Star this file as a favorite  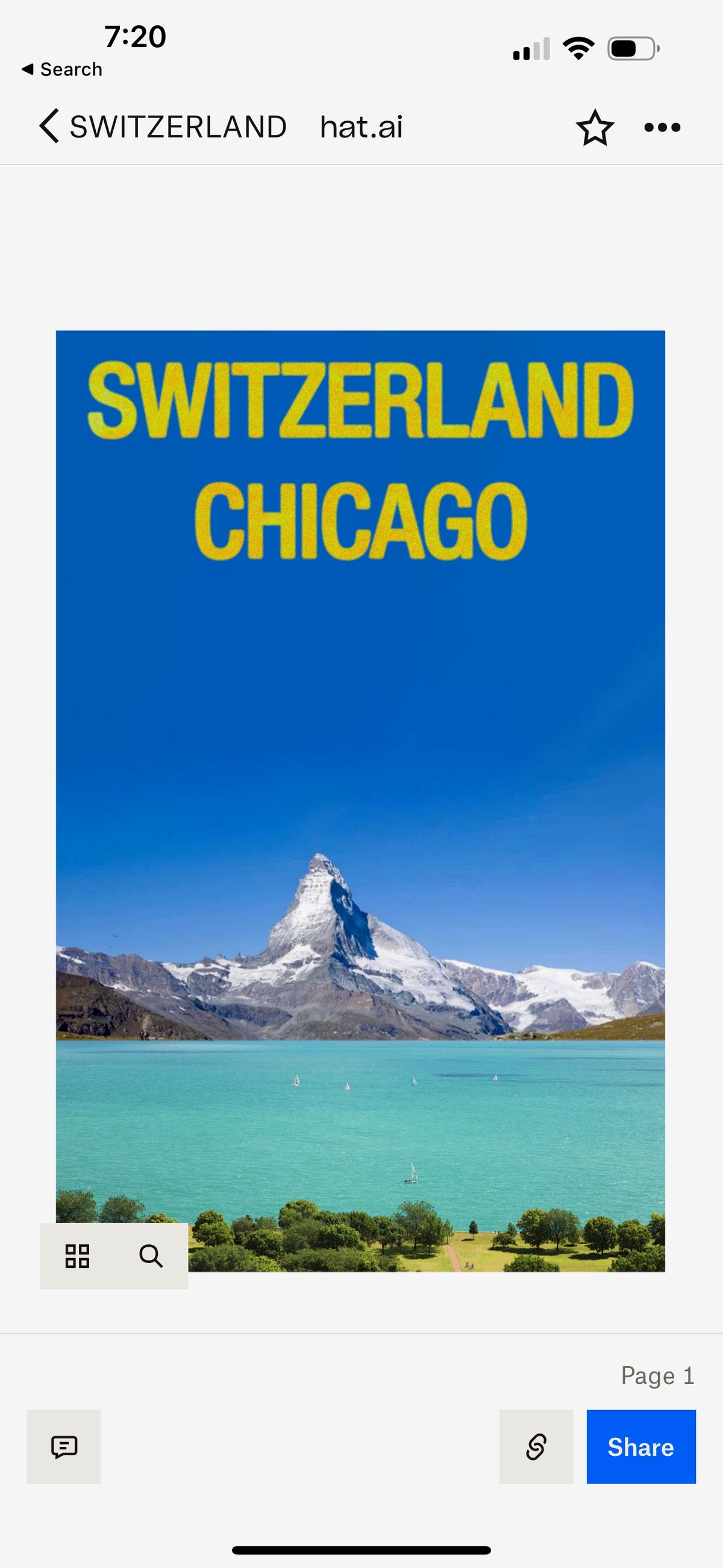(x=595, y=128)
